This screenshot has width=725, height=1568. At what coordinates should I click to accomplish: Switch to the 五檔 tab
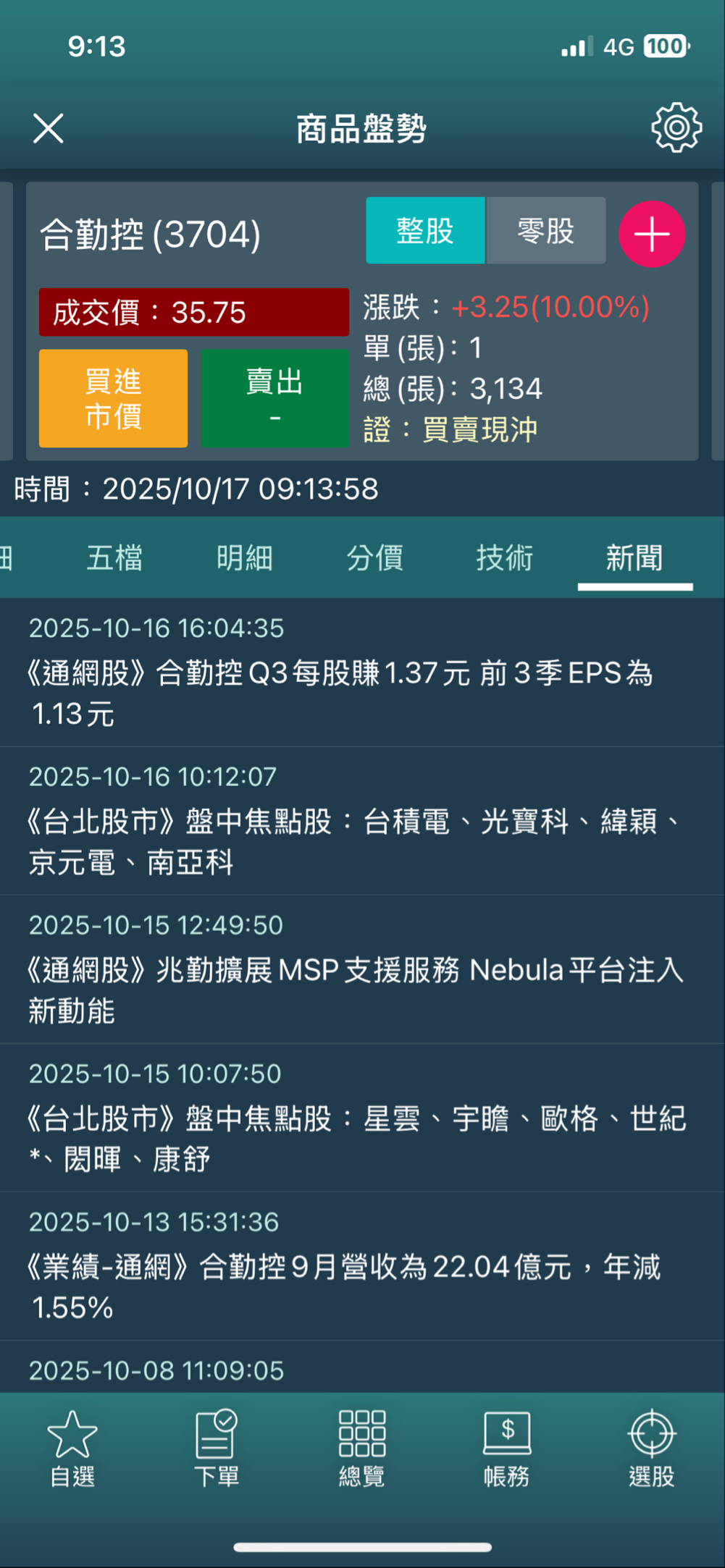tap(114, 558)
